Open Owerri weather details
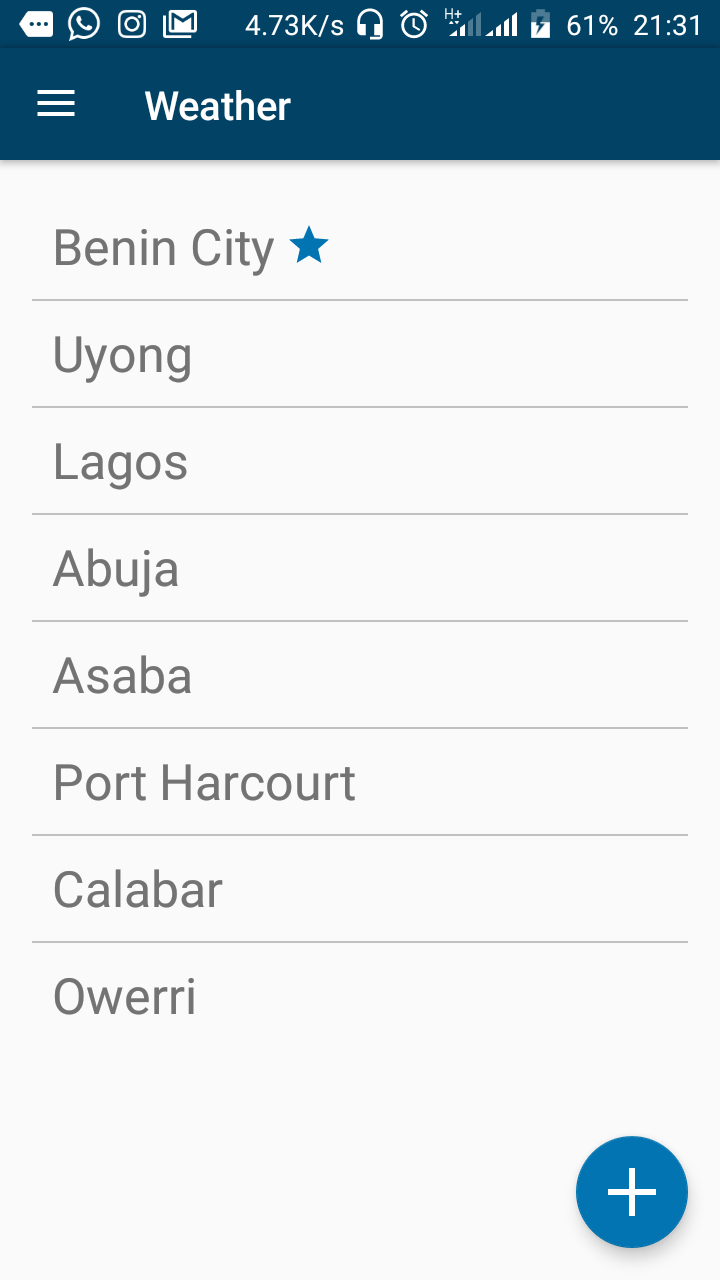720x1280 pixels. 360,996
